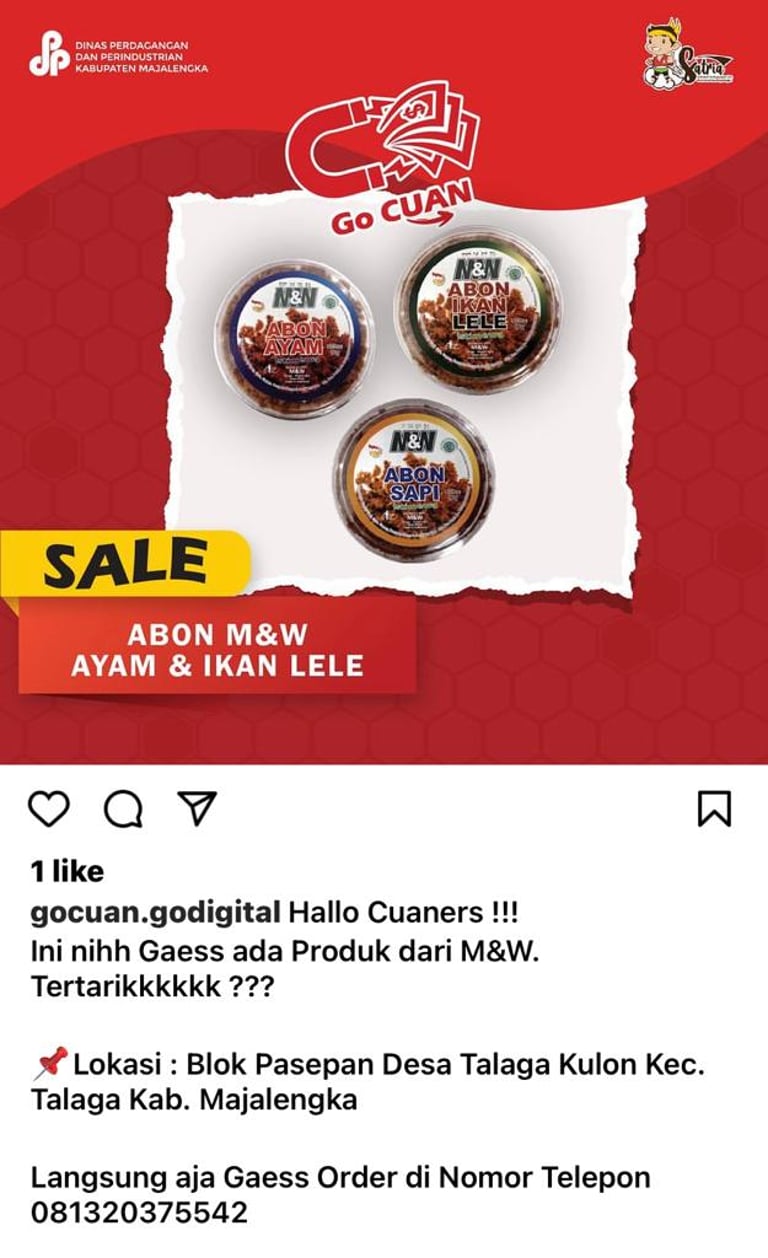Viewport: 768px width, 1258px height.
Task: Bookmark this Abon M&W post
Action: click(x=714, y=808)
